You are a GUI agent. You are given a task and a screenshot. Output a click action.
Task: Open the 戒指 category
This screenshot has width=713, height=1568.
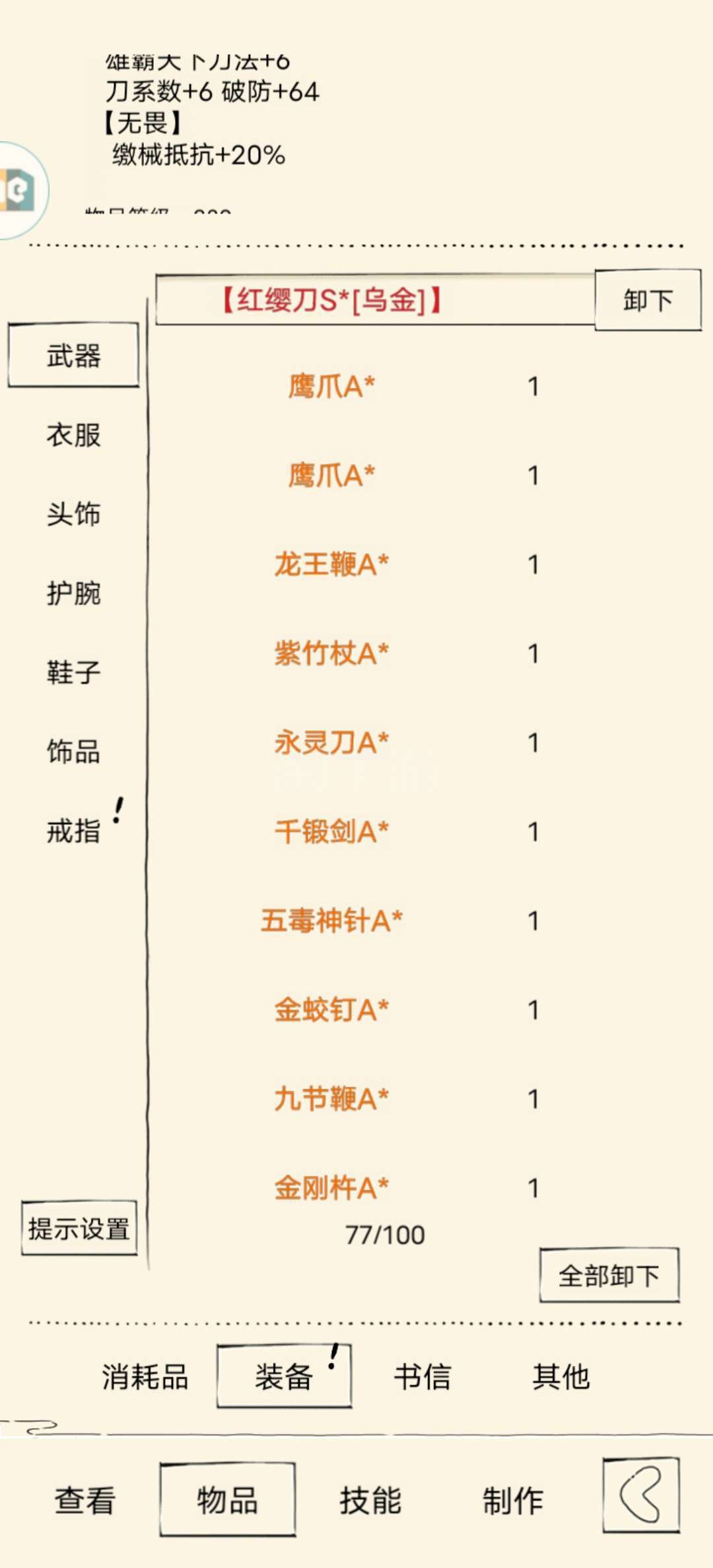click(73, 831)
